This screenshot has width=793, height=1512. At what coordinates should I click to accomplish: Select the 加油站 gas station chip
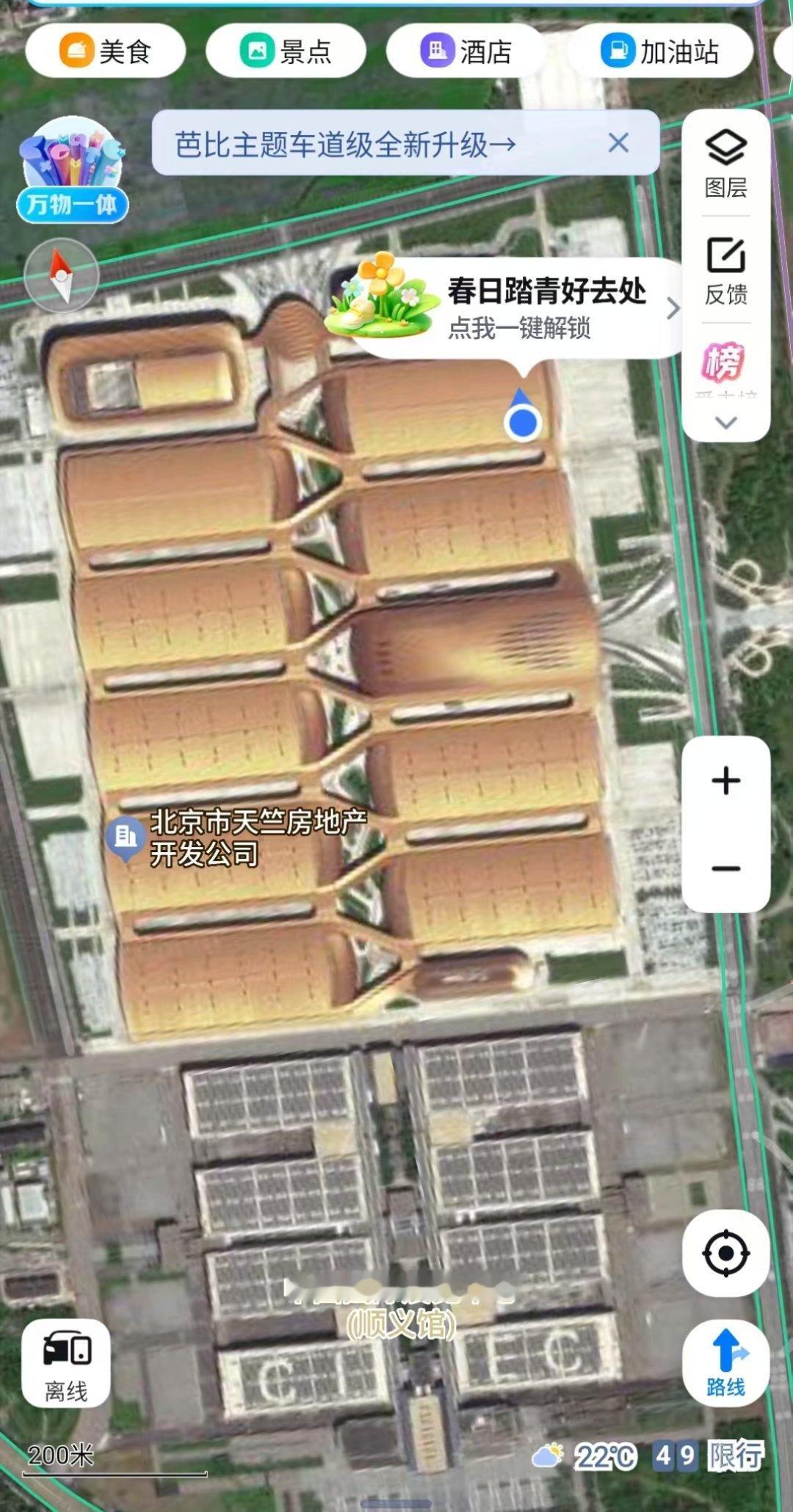[661, 51]
